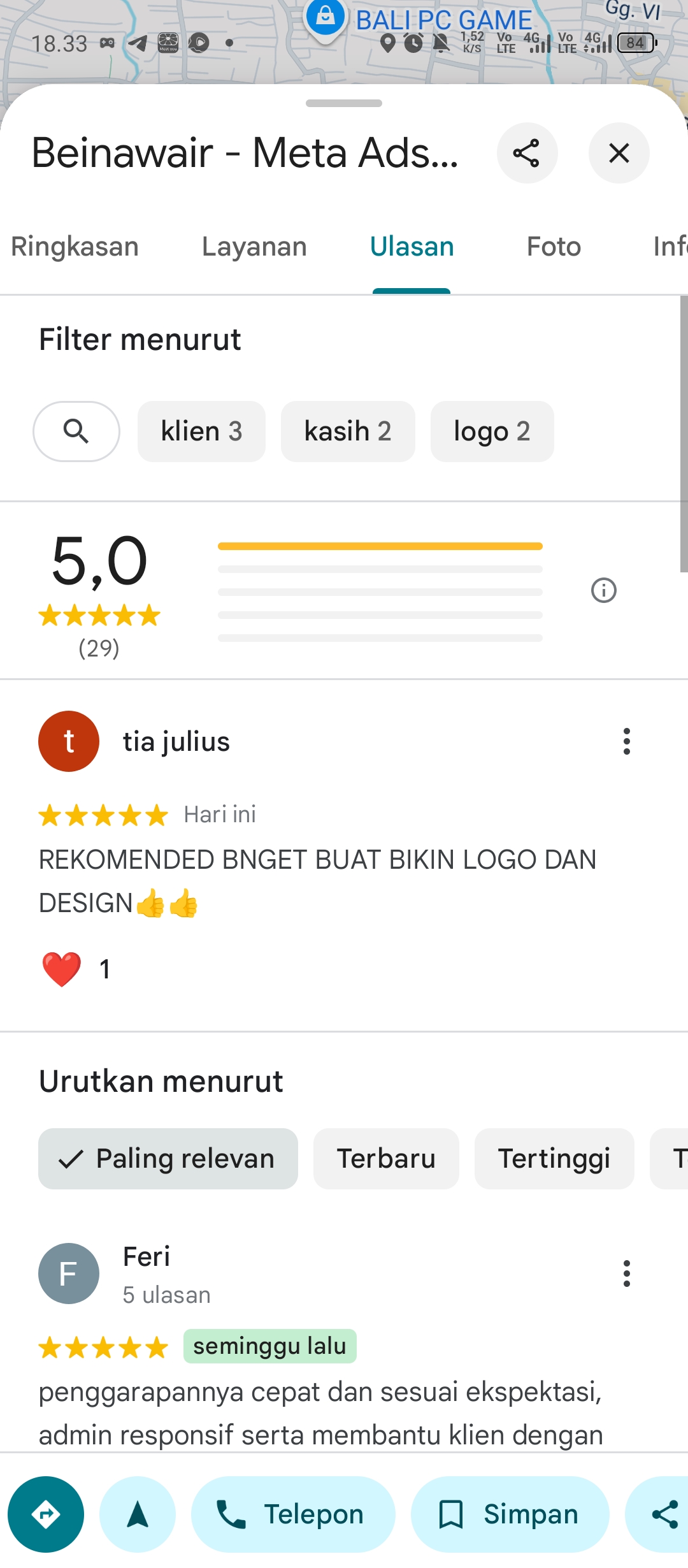Image resolution: width=688 pixels, height=1568 pixels.
Task: Save this place with Simpan
Action: click(x=510, y=1514)
